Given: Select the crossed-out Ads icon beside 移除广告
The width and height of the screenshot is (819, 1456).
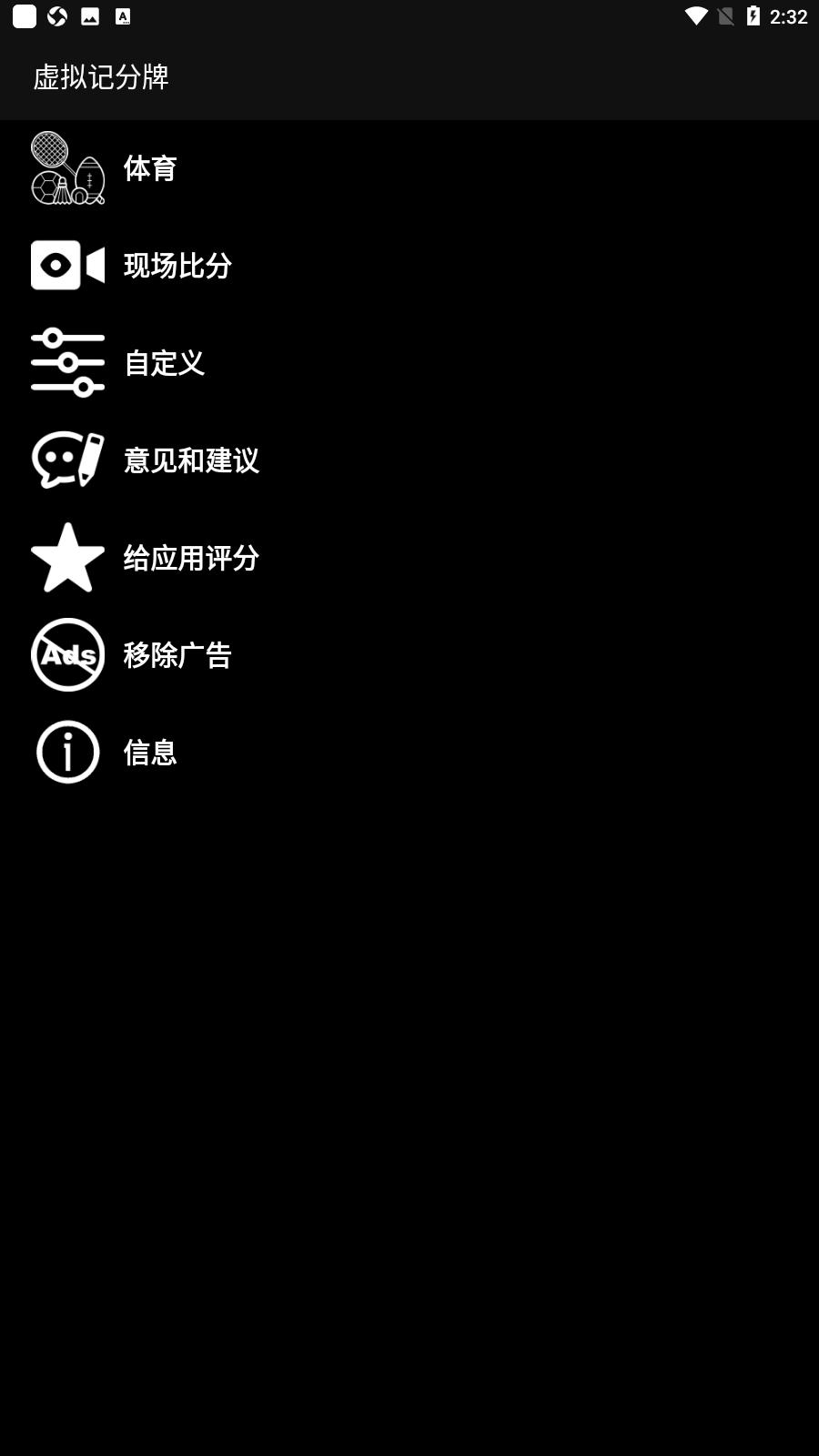Looking at the screenshot, I should click(x=67, y=654).
